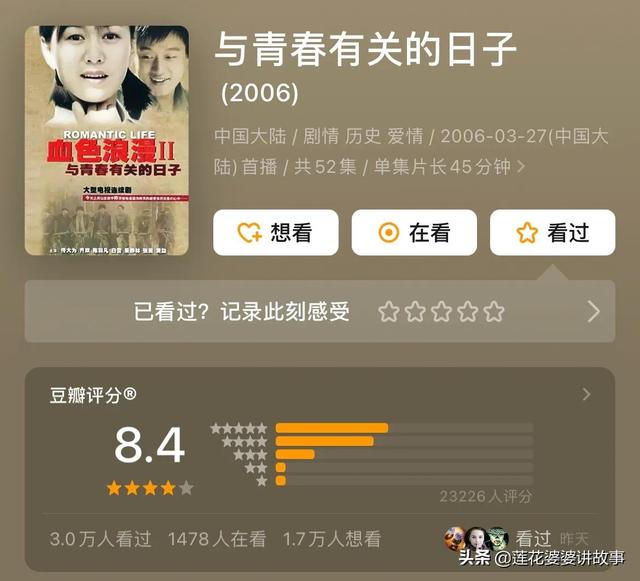This screenshot has height=581, width=640.
Task: Tap the 看过 button
Action: [x=552, y=233]
